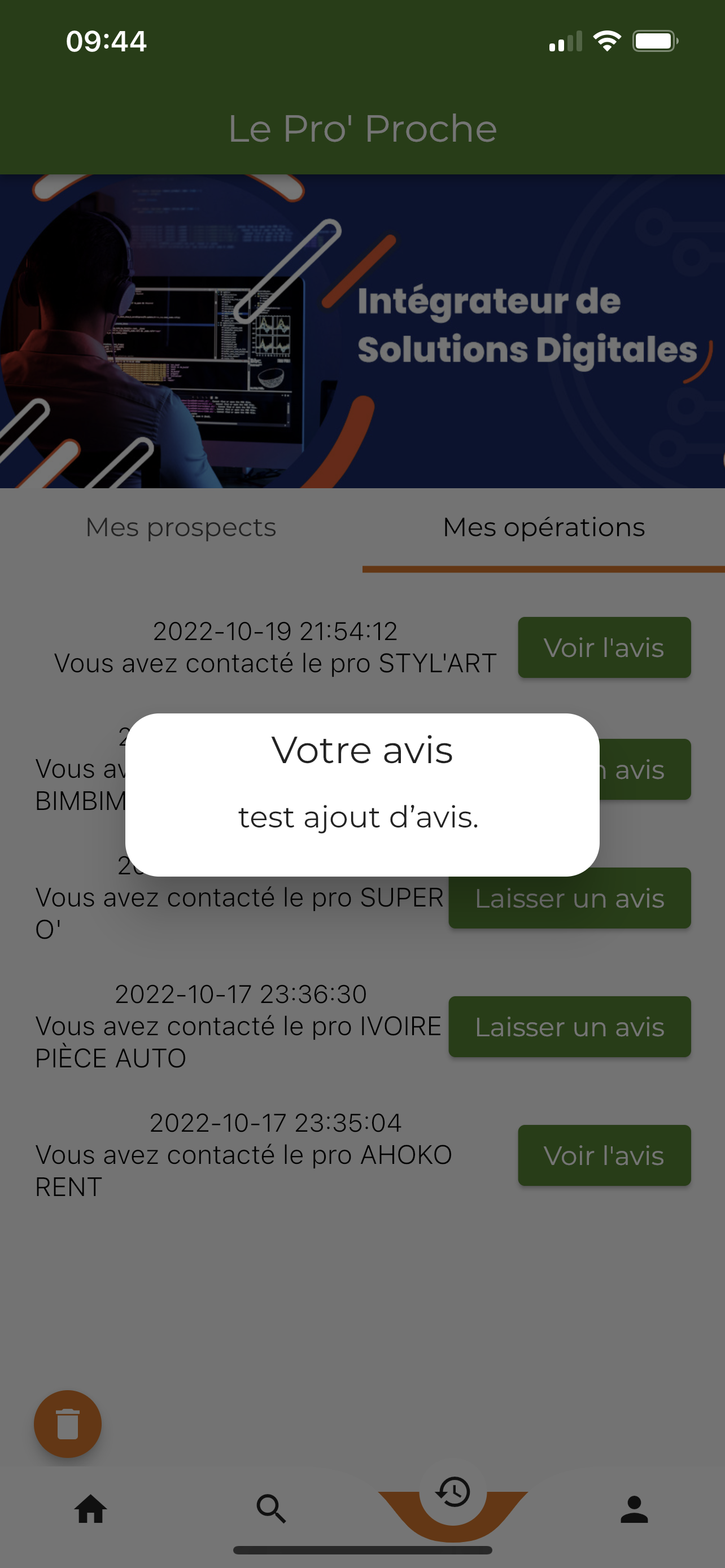Screen dimensions: 725x1568
Task: View the review for AHOKO RENT
Action: 604,1155
